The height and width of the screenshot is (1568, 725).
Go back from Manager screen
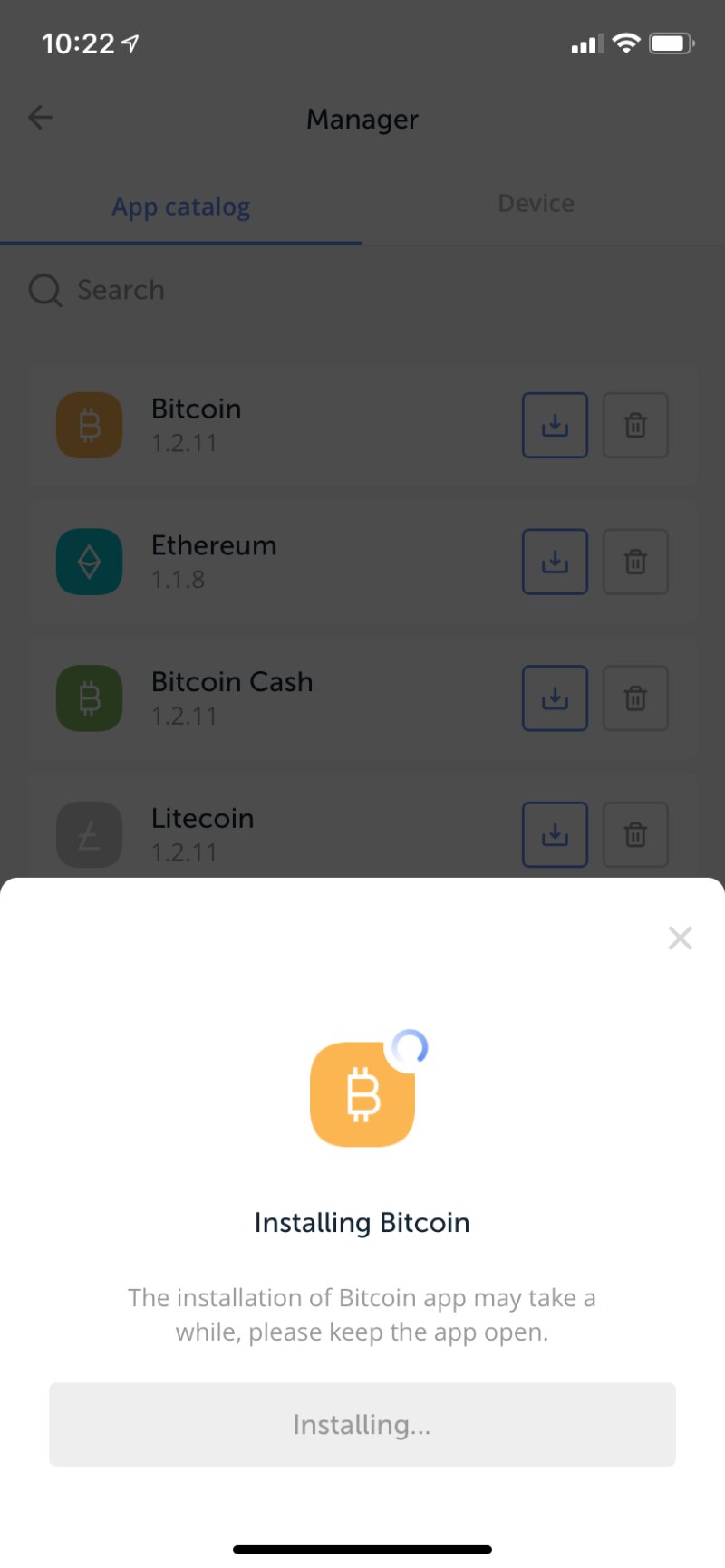[x=41, y=117]
